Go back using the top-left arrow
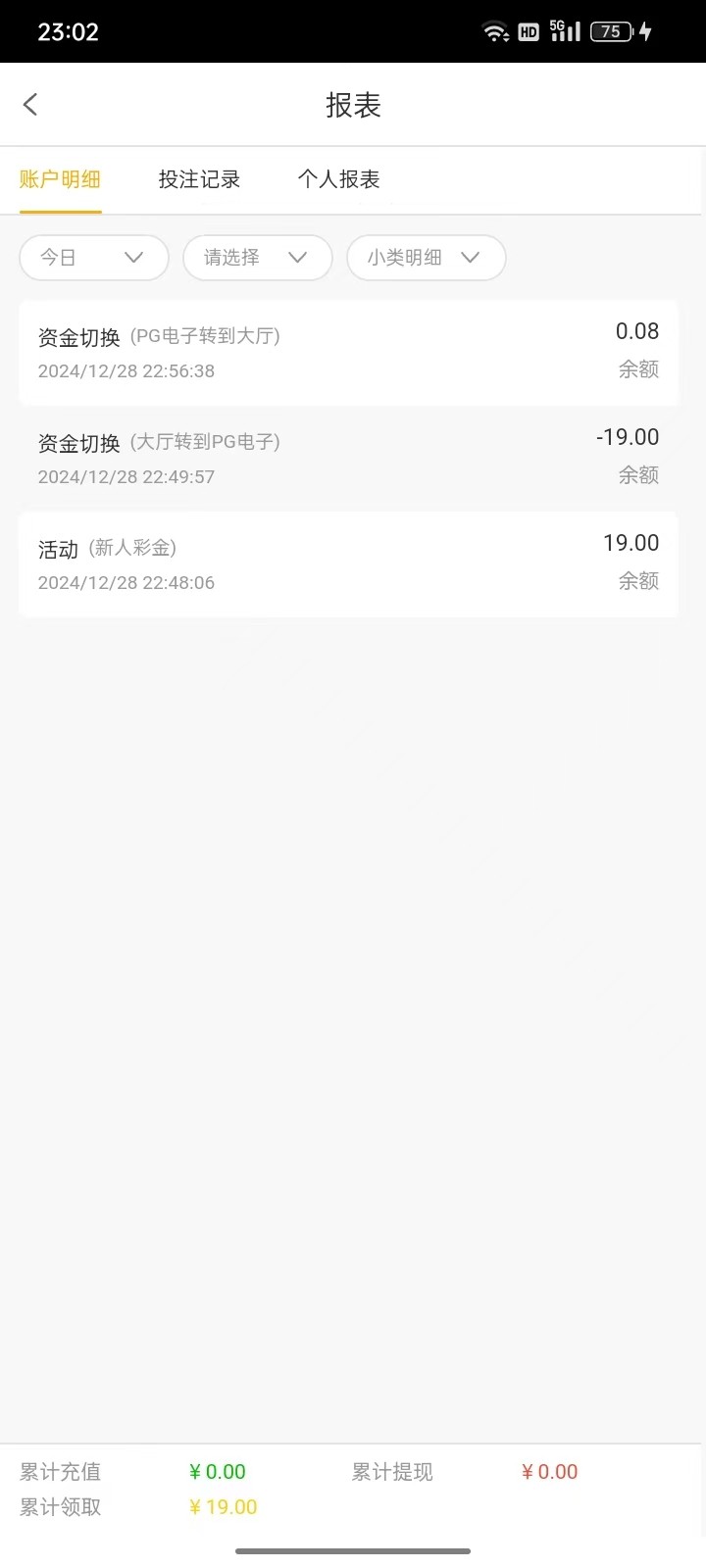 point(30,105)
